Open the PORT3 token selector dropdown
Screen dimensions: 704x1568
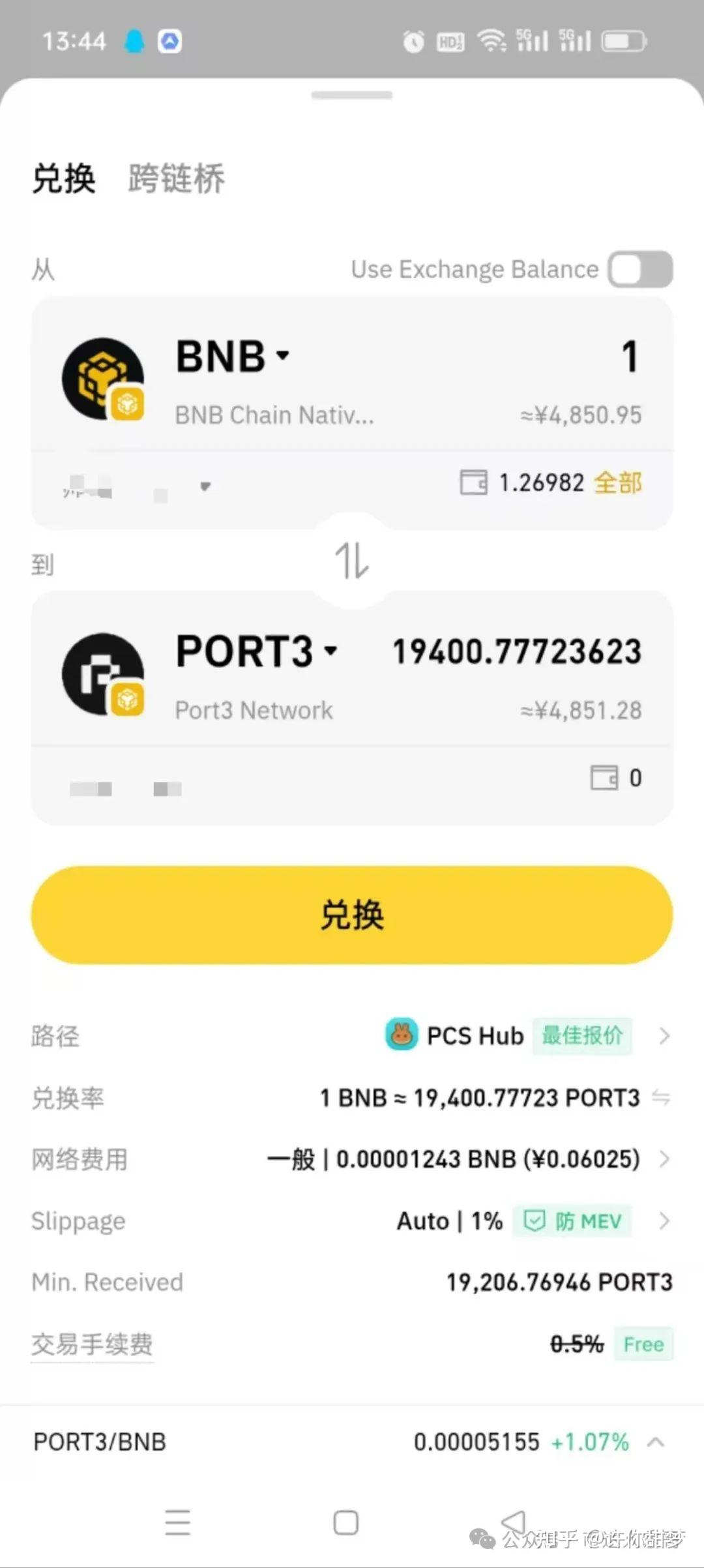(x=330, y=650)
